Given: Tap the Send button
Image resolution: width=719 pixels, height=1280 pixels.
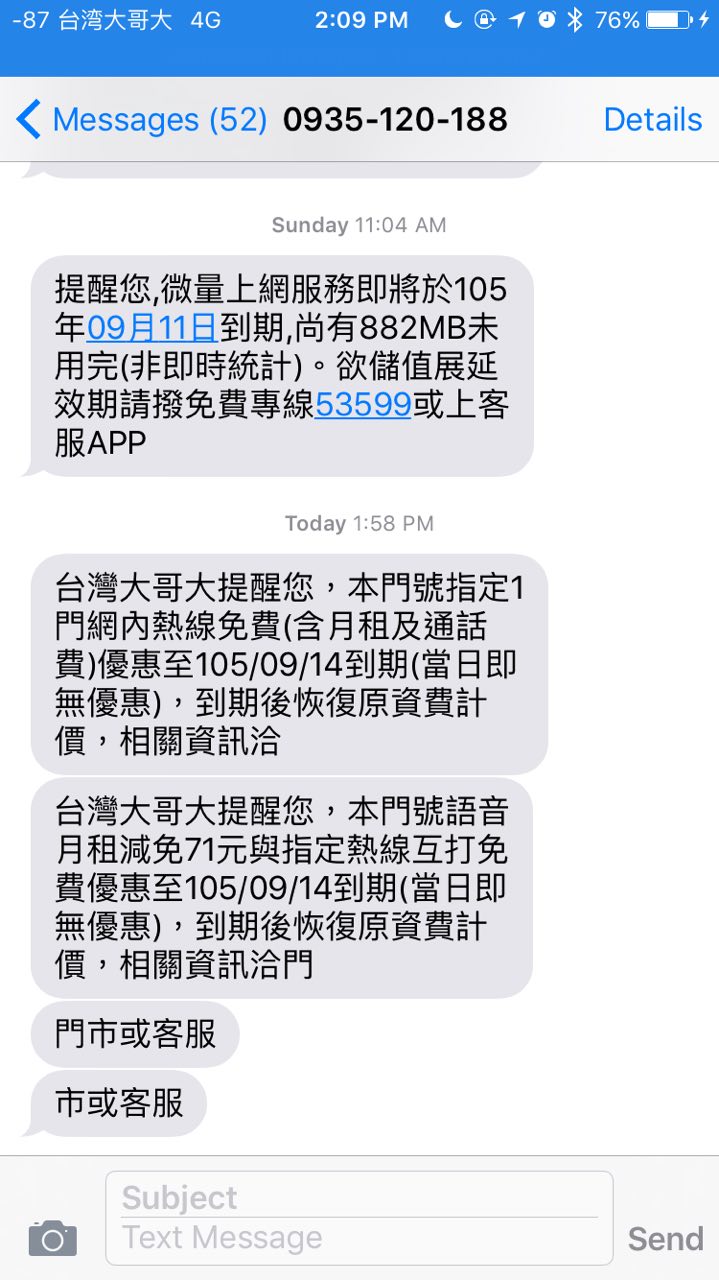Looking at the screenshot, I should [665, 1239].
